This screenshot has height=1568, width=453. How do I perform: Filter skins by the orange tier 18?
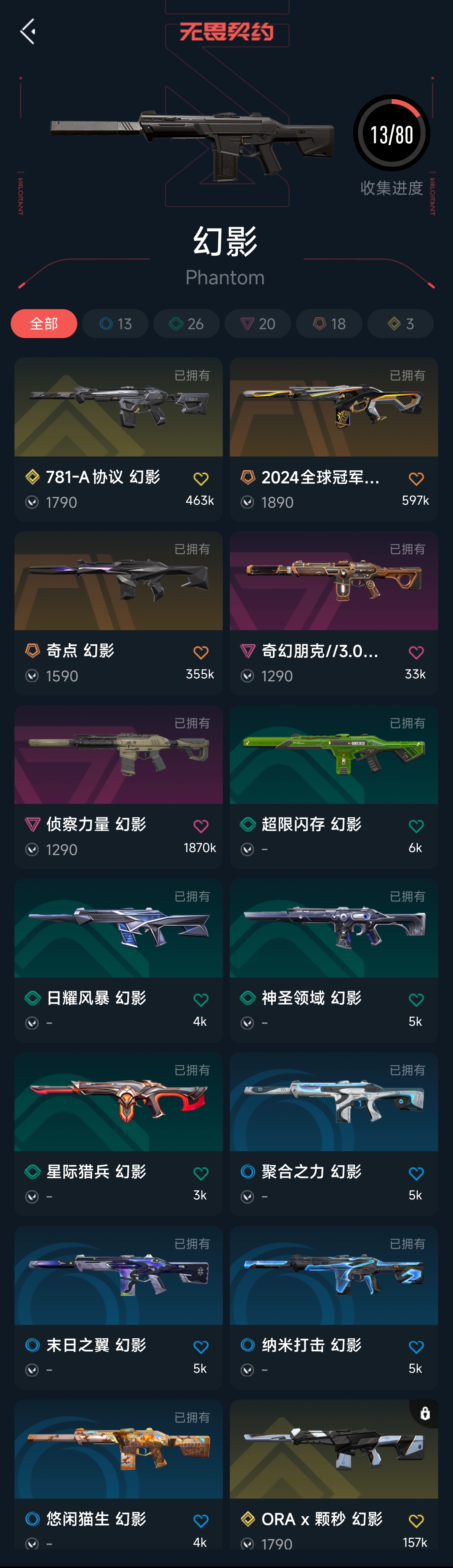329,323
